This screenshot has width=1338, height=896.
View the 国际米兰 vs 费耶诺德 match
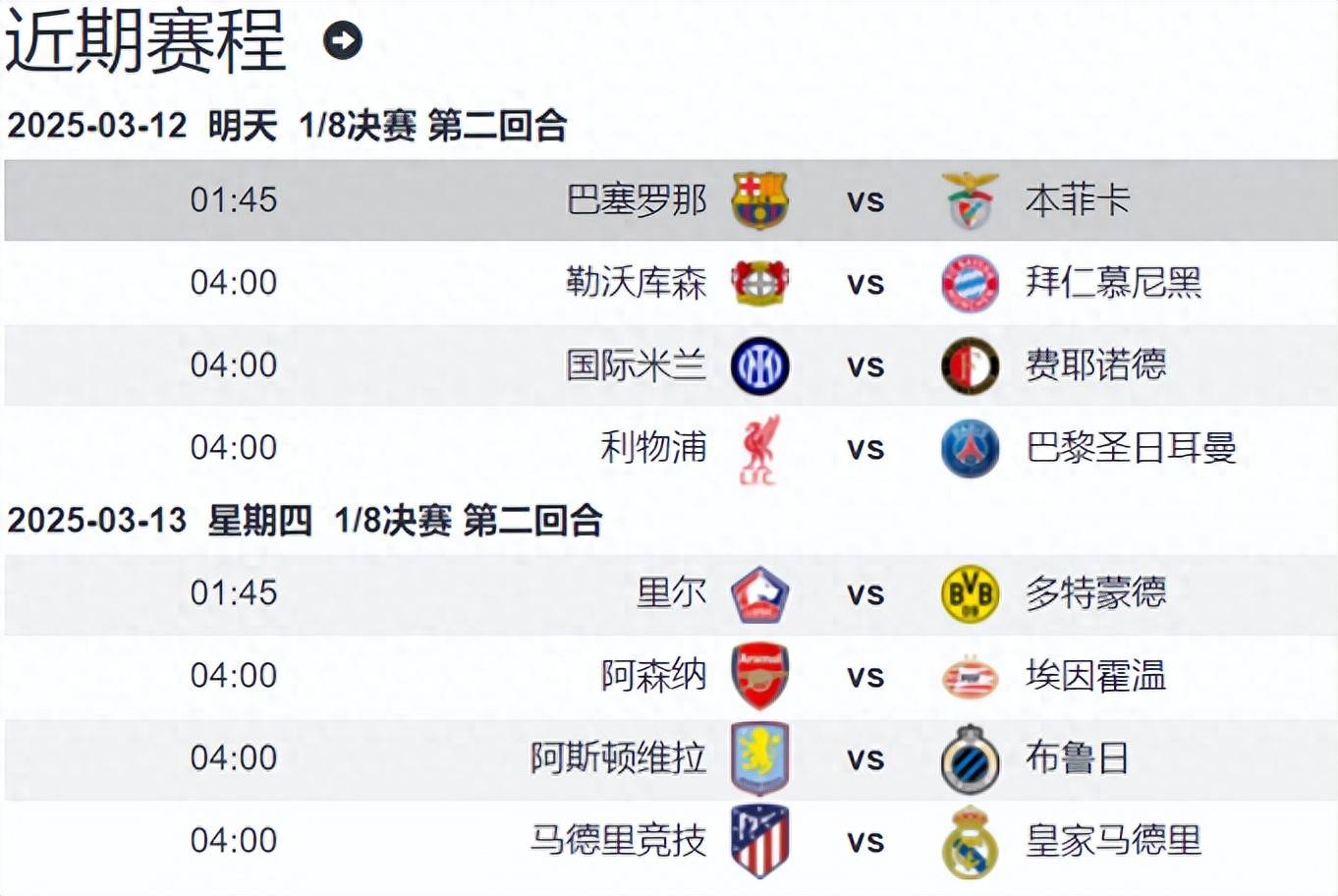[x=864, y=365]
